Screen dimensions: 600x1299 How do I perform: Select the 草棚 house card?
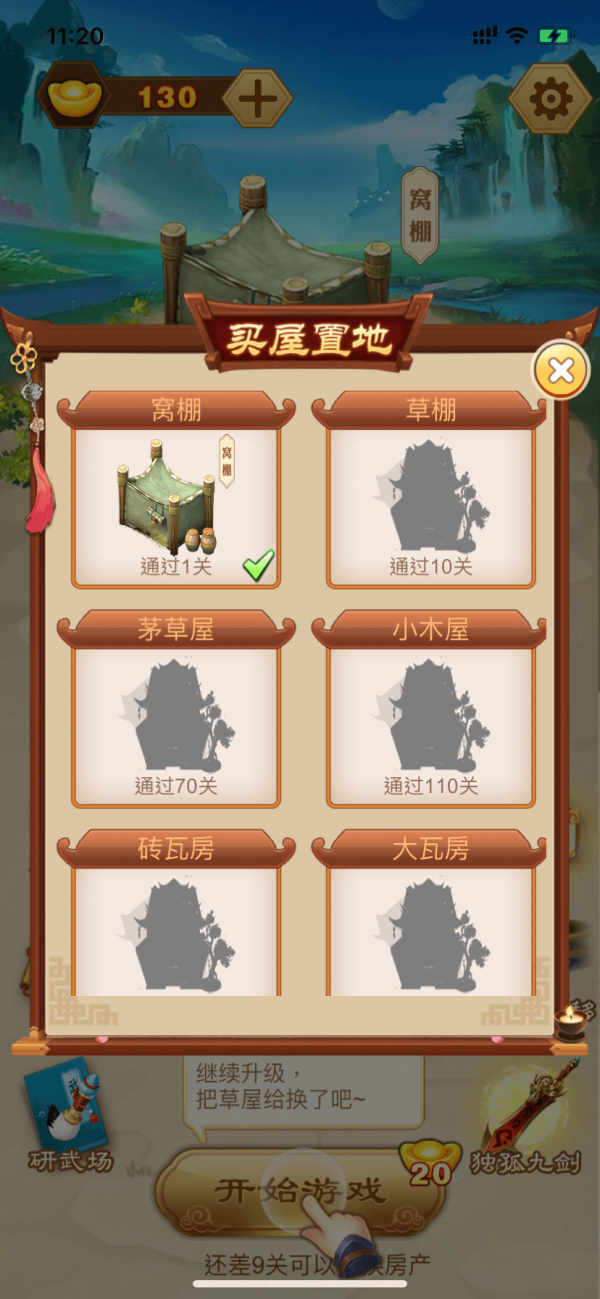pos(431,490)
